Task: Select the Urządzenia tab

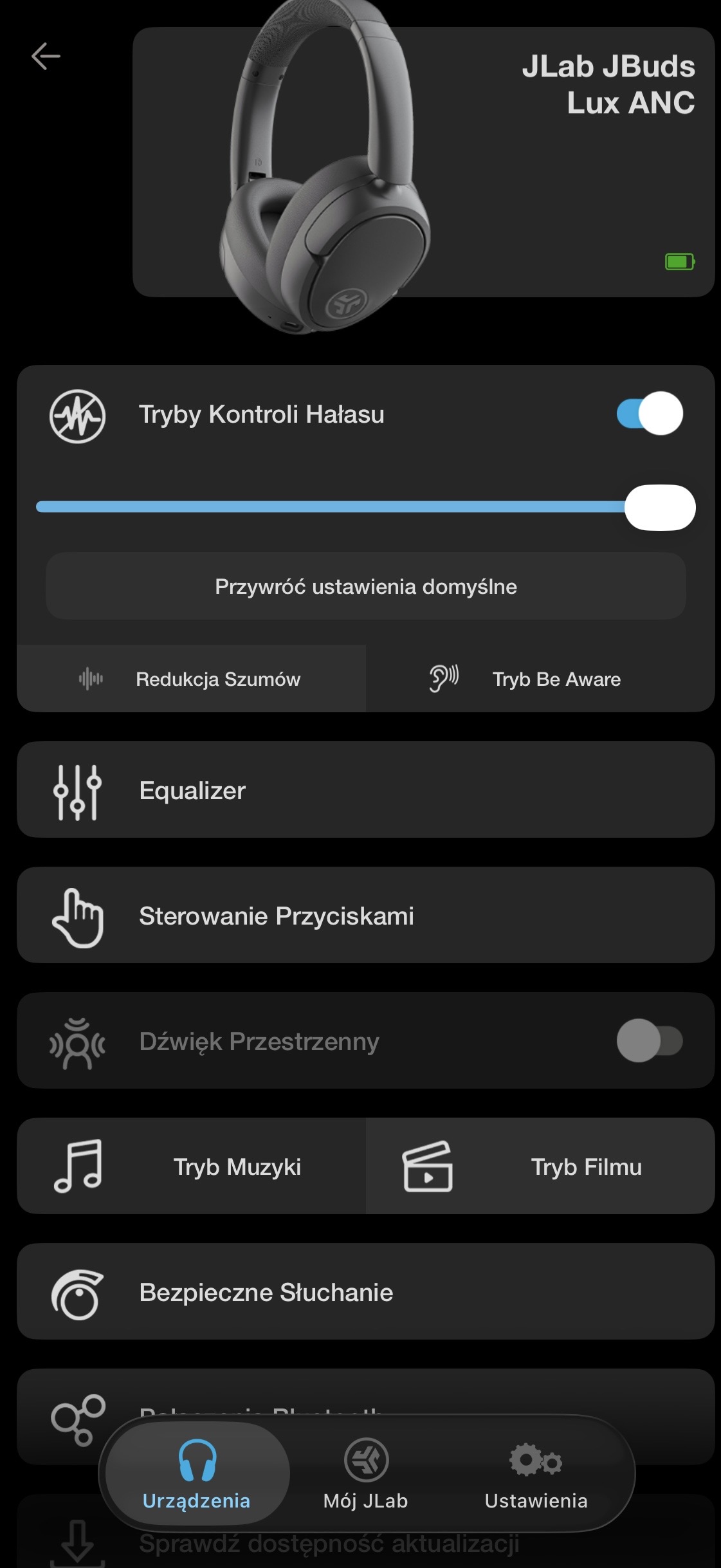Action: pos(197,1474)
